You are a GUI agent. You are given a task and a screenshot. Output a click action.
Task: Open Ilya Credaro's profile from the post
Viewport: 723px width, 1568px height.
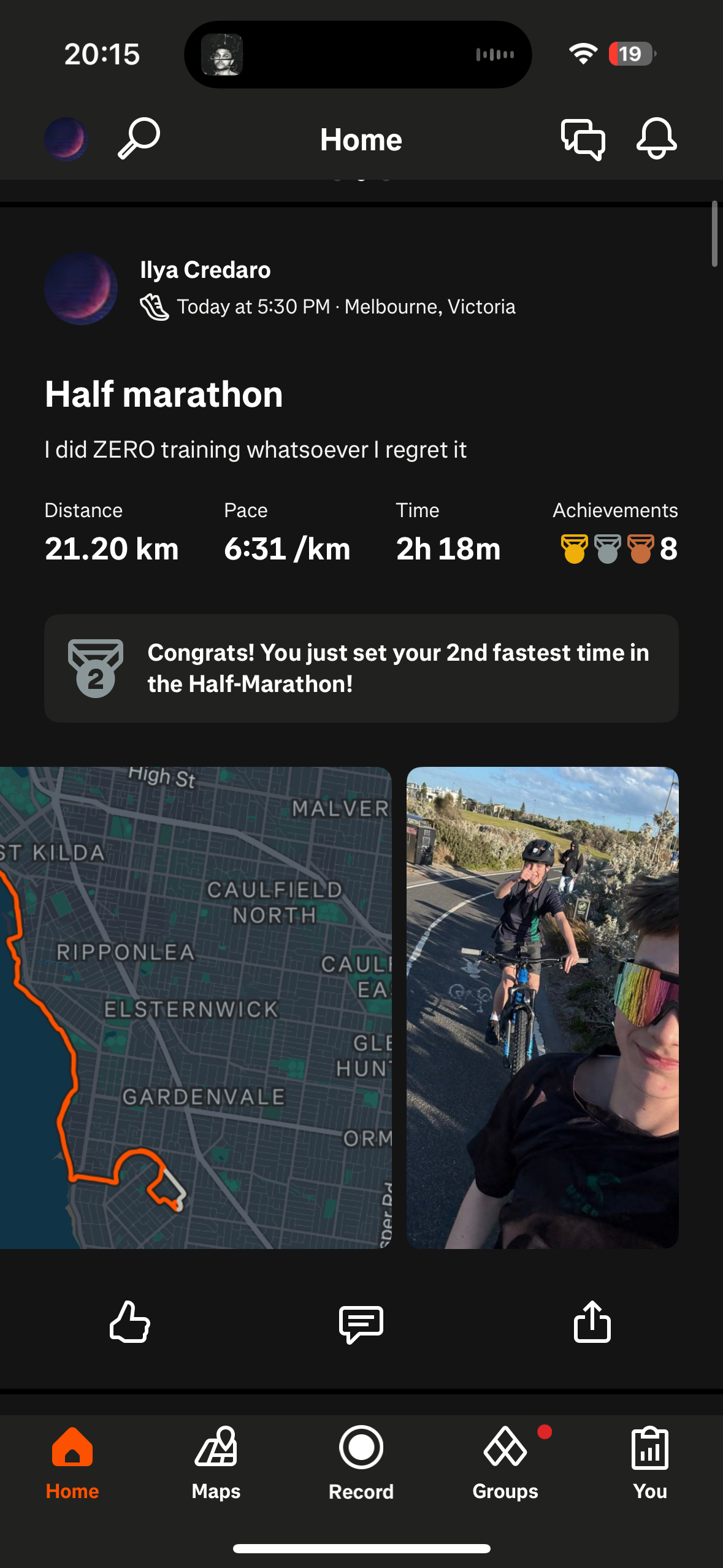pos(205,270)
